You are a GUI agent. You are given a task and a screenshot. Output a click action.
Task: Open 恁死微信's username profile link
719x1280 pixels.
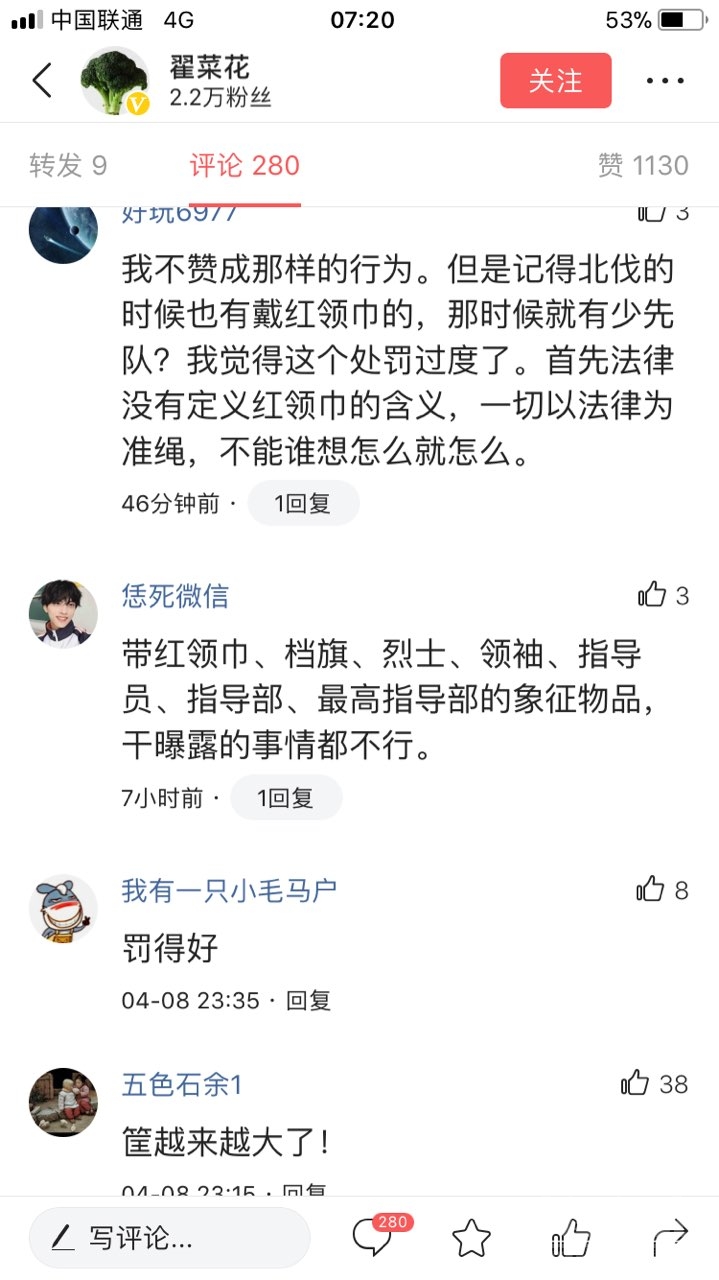[175, 596]
